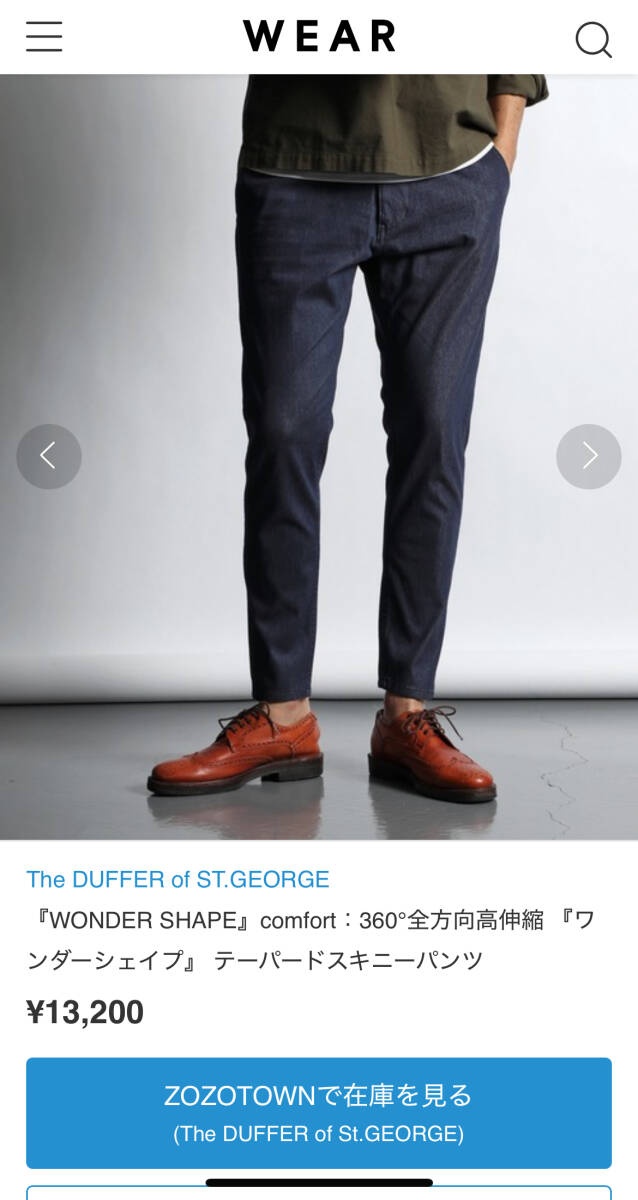The image size is (638, 1200).
Task: Check stock on ZOZOTOWN
Action: click(318, 1112)
